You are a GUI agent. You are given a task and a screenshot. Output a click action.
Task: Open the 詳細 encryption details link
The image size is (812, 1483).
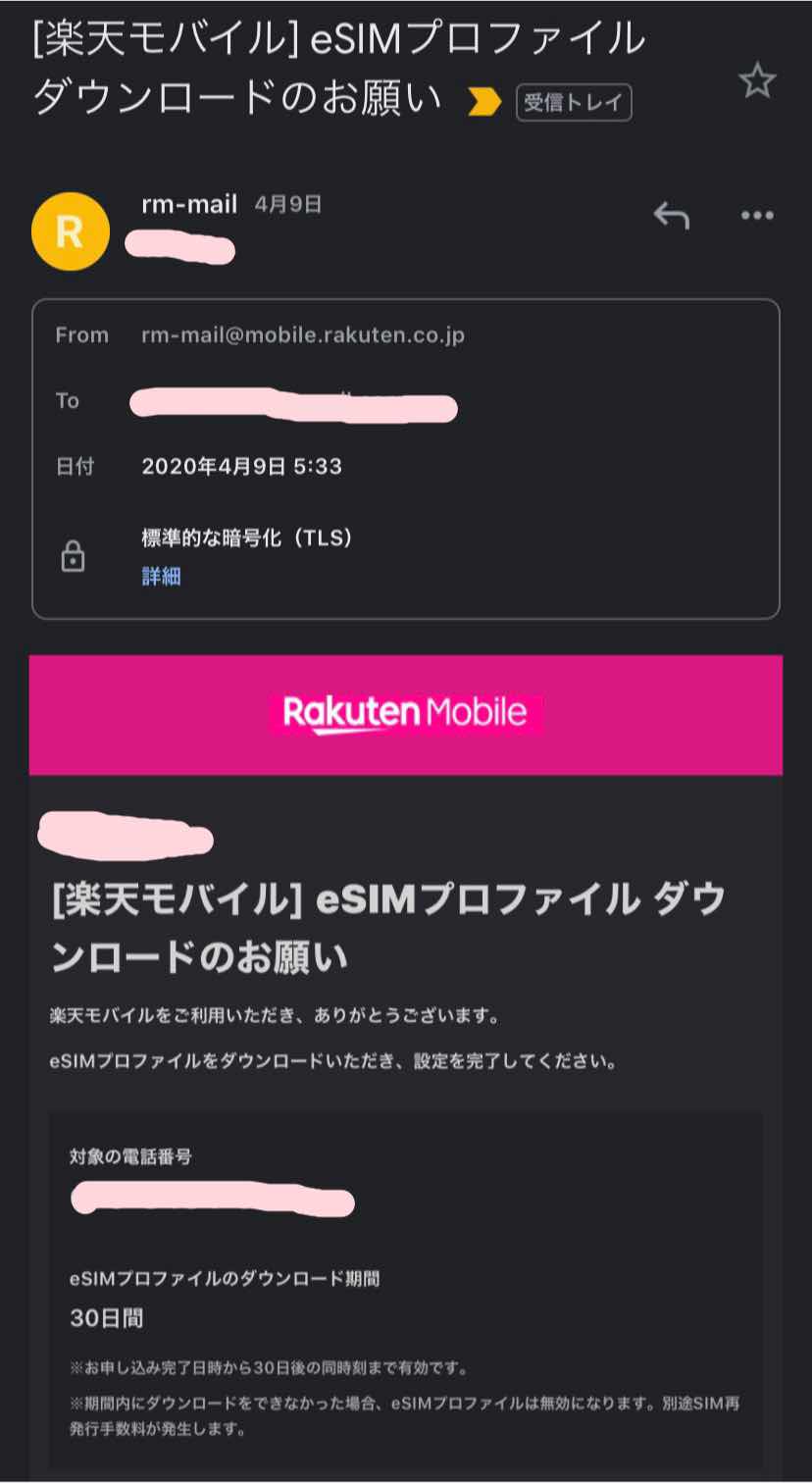click(161, 576)
